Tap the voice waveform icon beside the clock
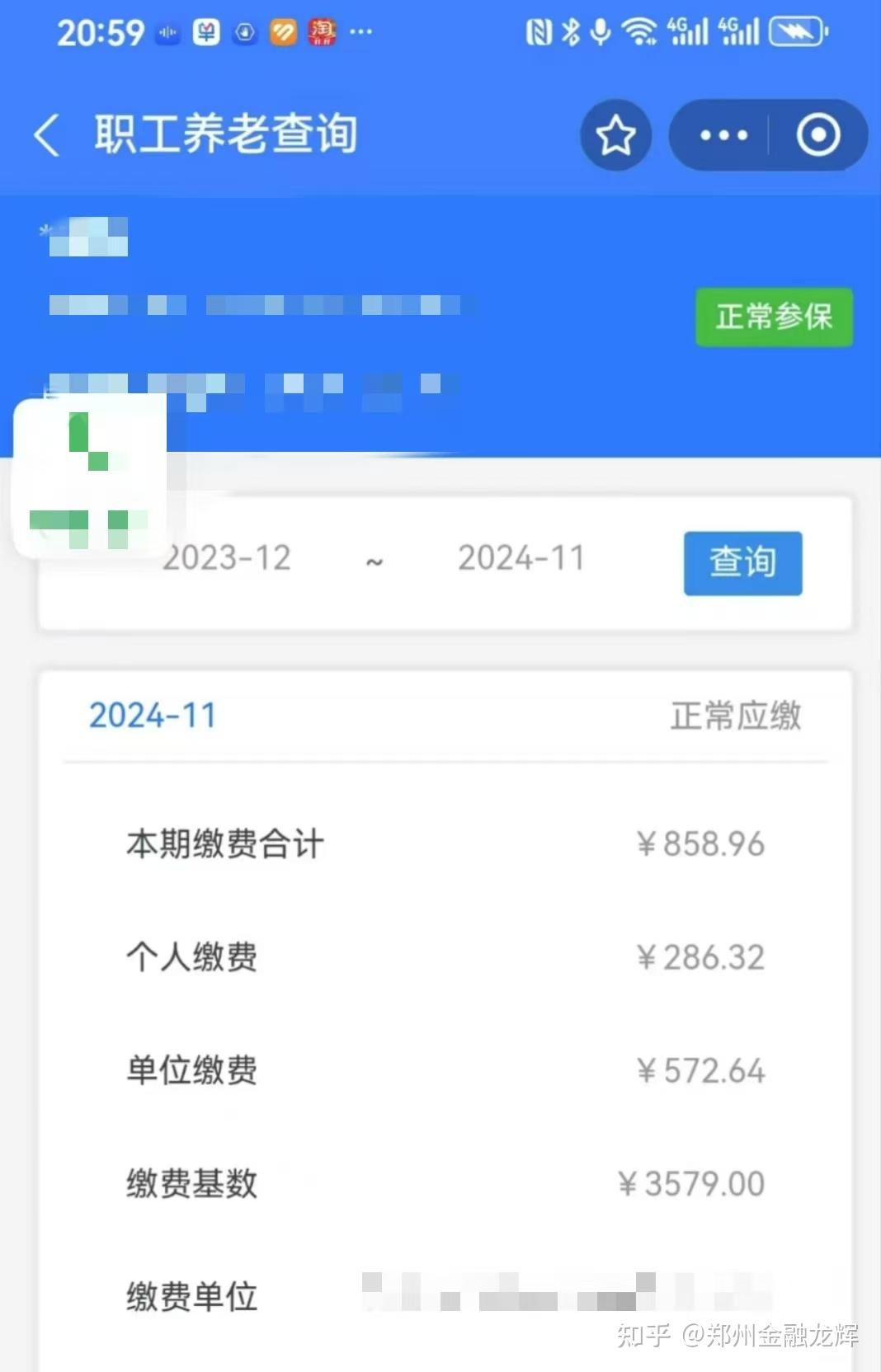 [x=167, y=31]
